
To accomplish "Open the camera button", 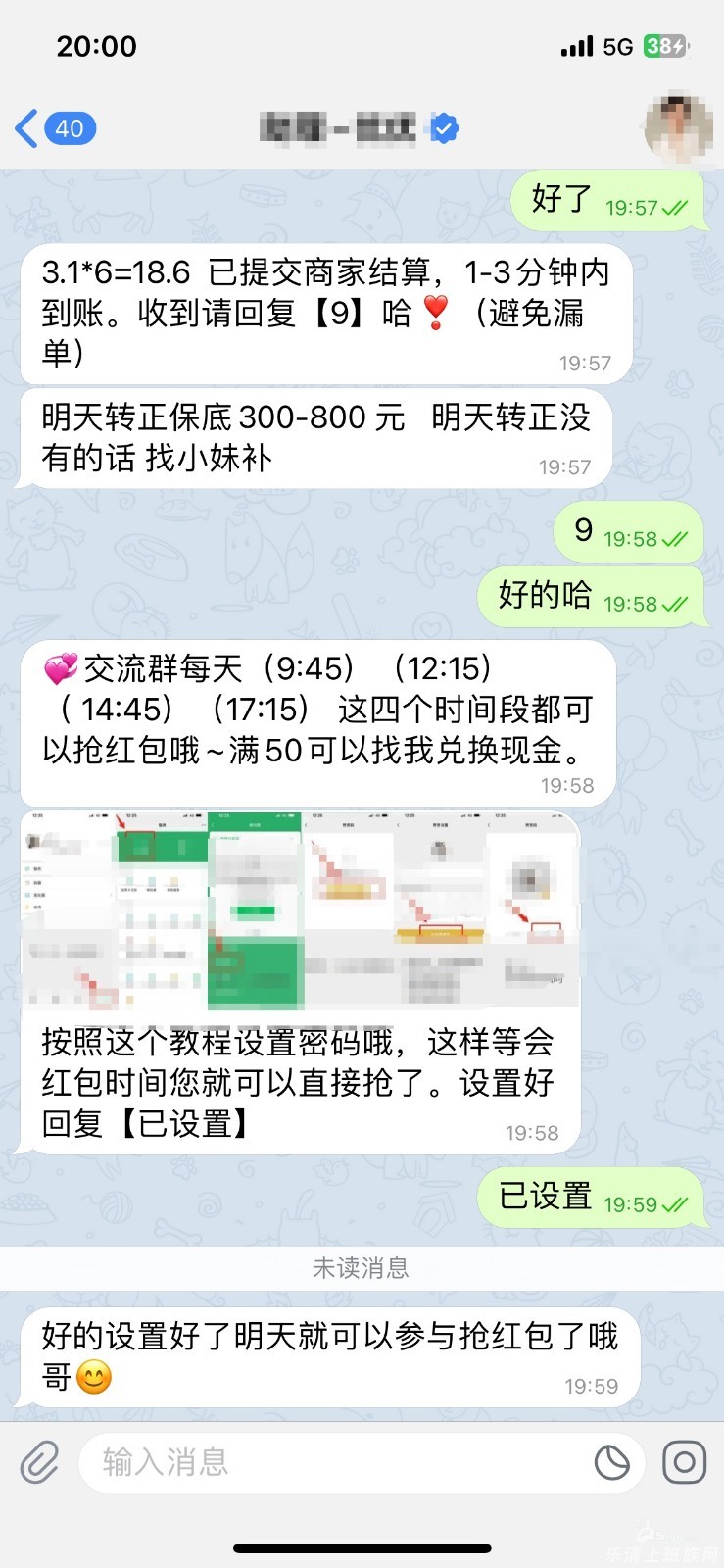I will [x=684, y=1463].
